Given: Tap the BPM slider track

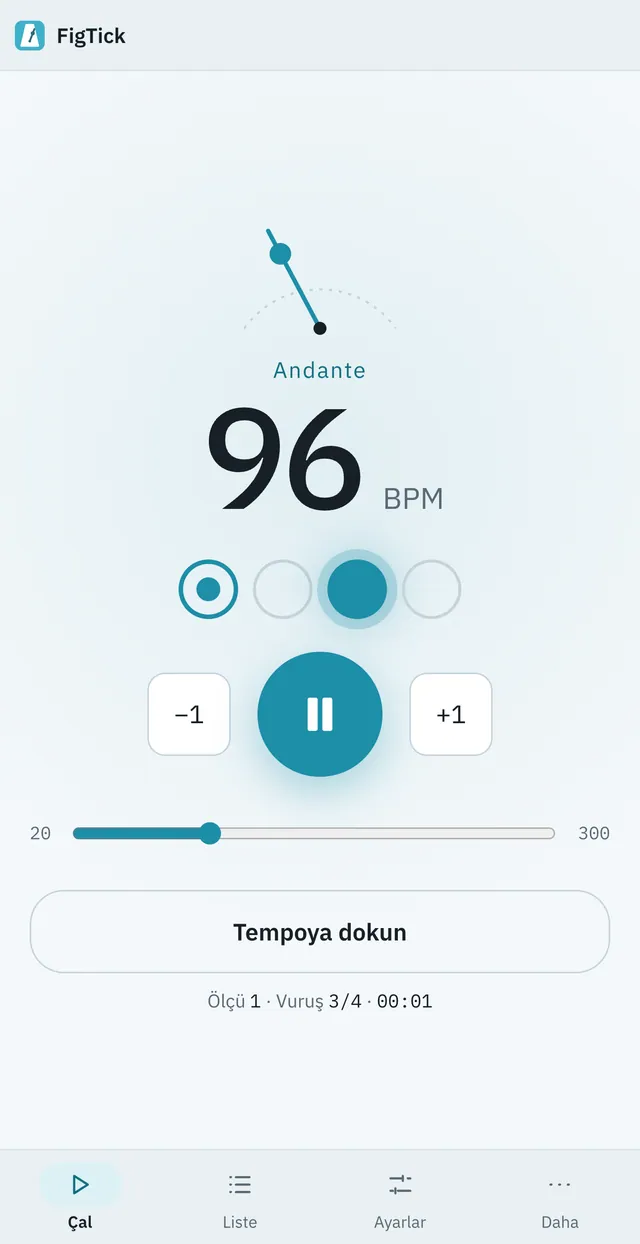Looking at the screenshot, I should [x=314, y=833].
